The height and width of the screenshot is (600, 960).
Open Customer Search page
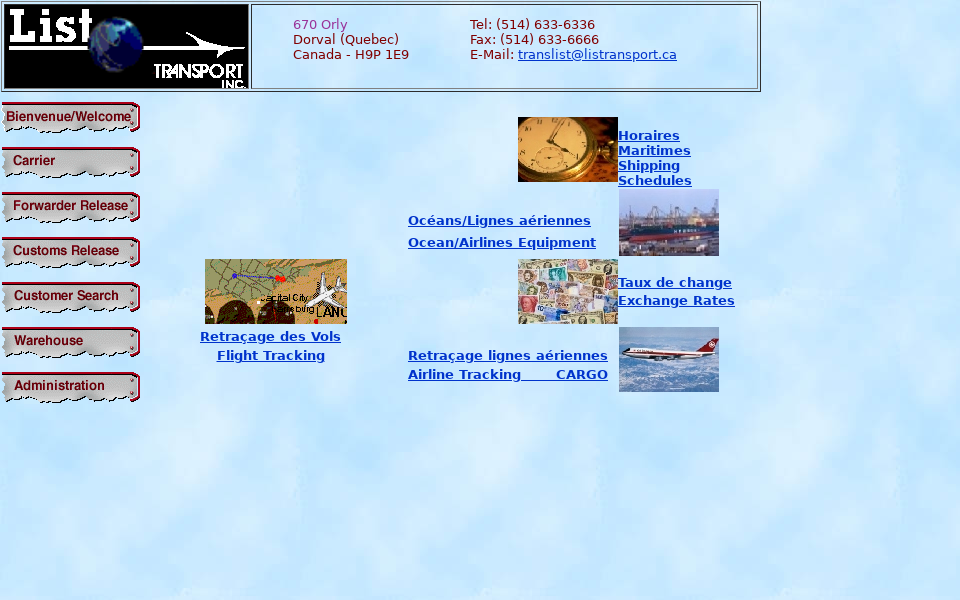click(70, 297)
